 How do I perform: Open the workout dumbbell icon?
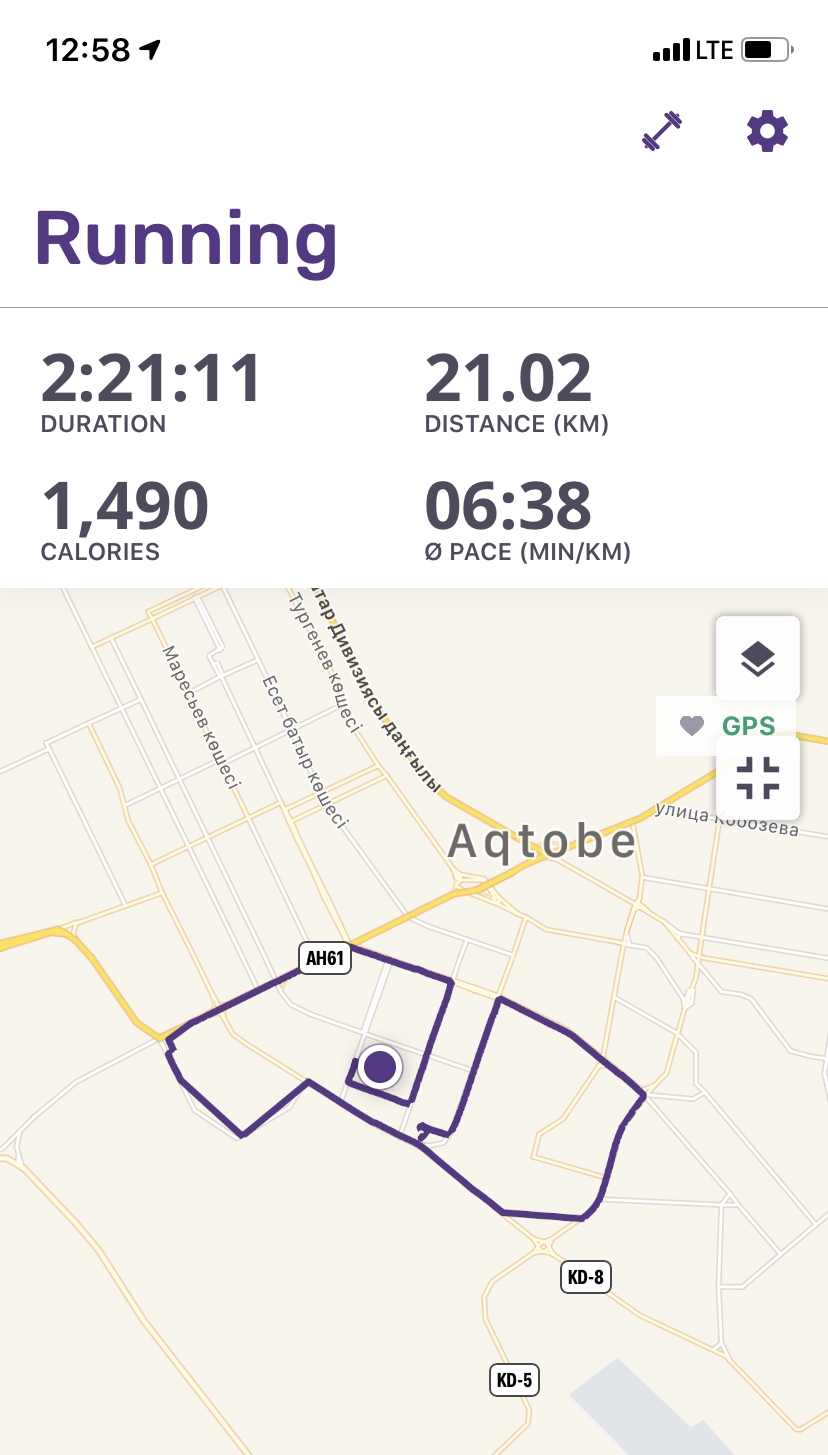[x=661, y=131]
